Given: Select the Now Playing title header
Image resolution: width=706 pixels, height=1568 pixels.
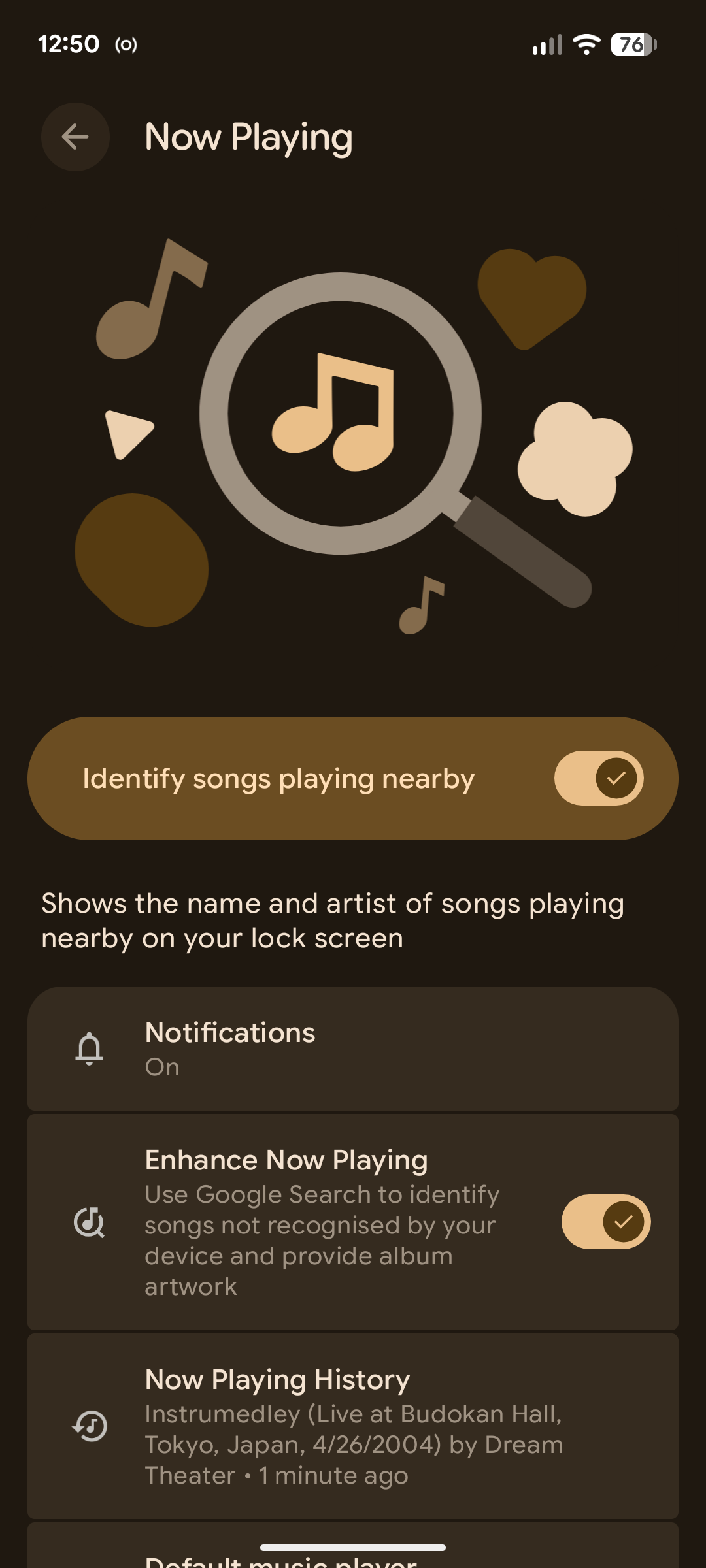Looking at the screenshot, I should coord(248,137).
